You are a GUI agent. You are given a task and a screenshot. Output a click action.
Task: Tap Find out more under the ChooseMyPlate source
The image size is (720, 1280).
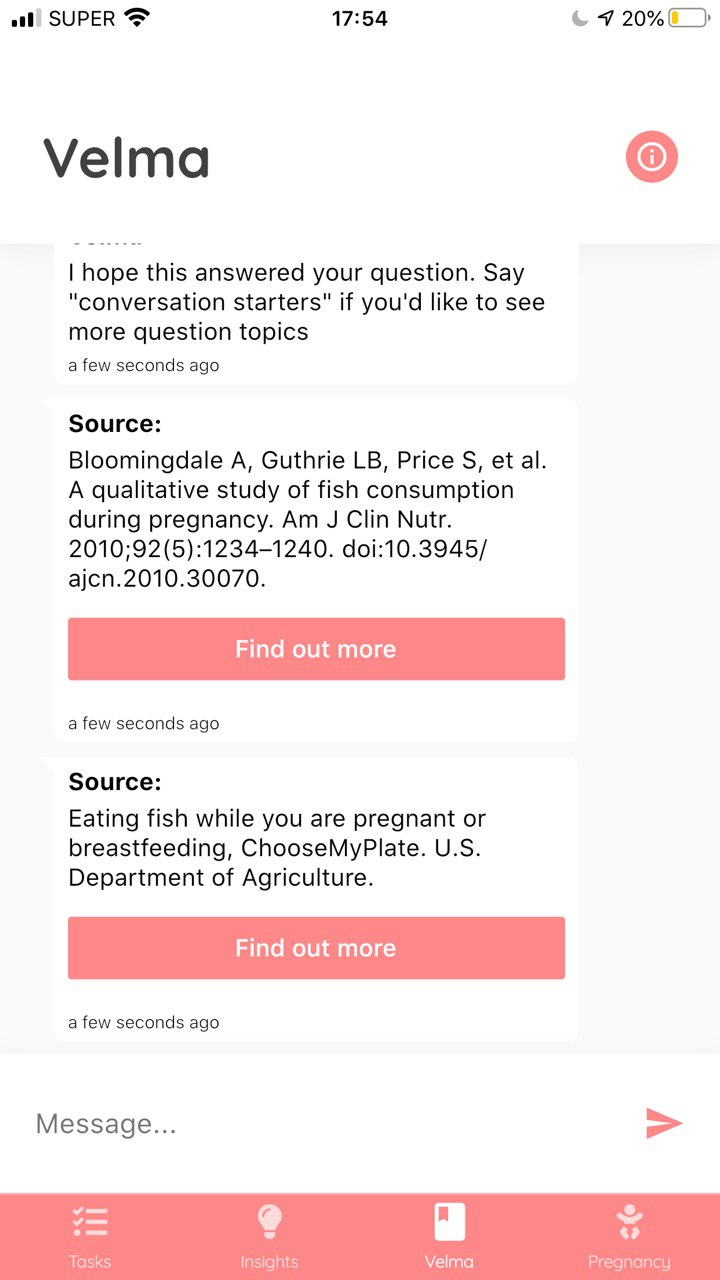coord(316,948)
